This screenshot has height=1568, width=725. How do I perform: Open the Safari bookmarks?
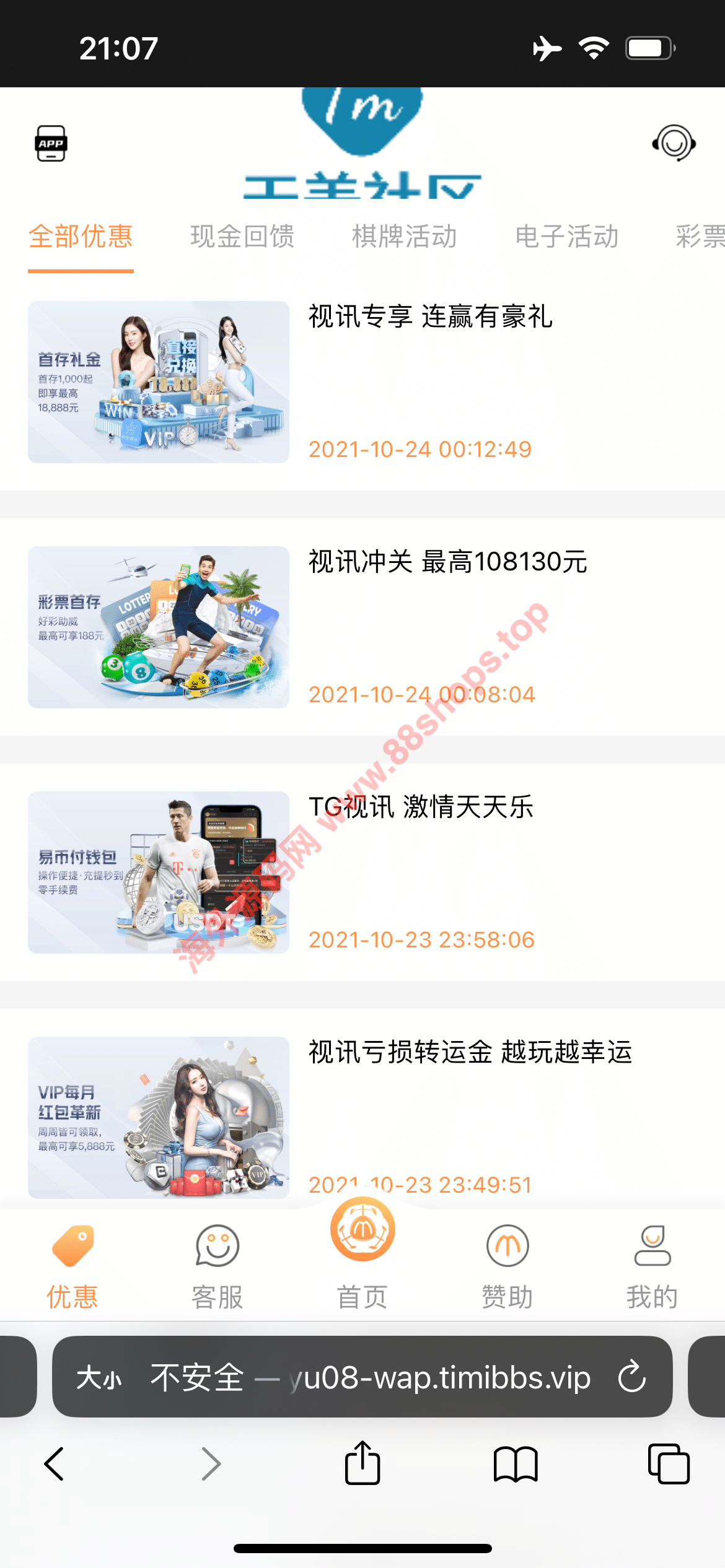pos(516,1465)
